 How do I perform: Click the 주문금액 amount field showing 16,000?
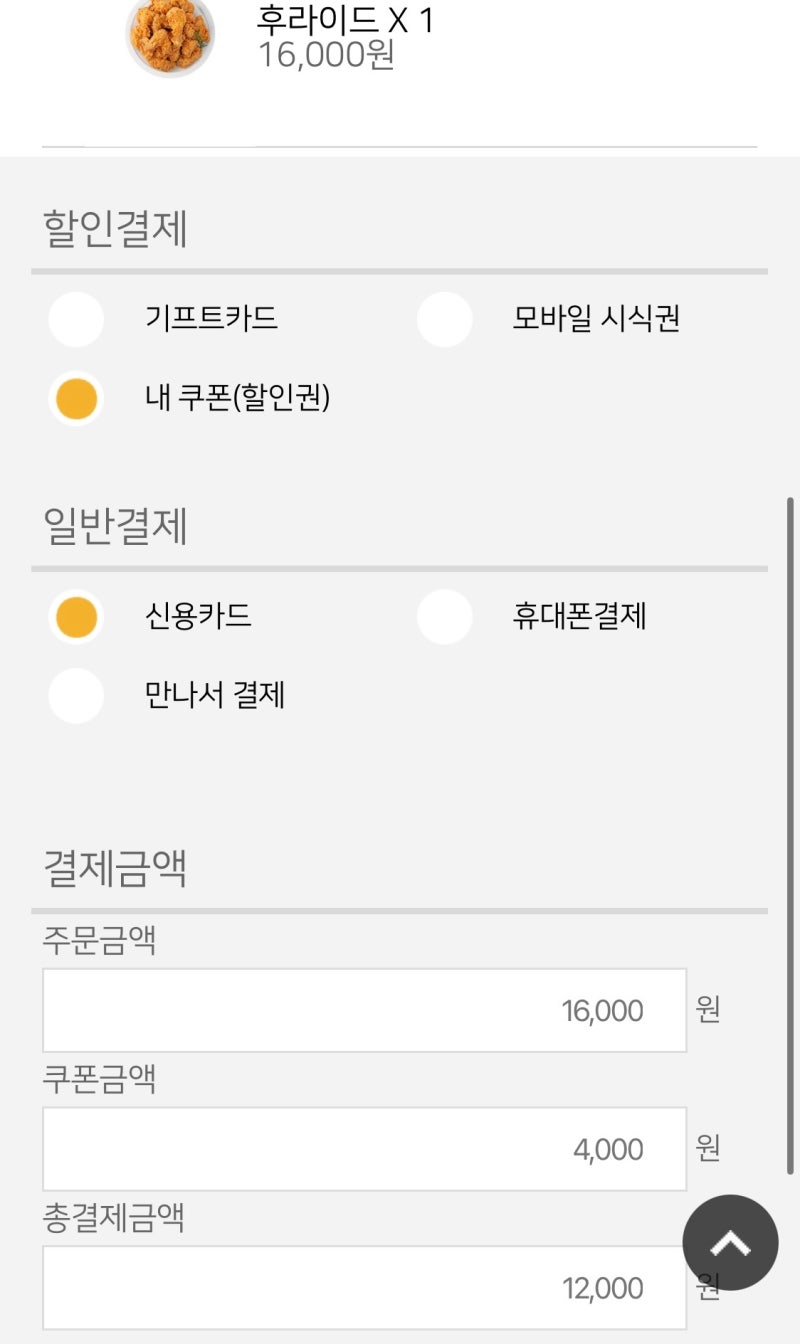365,1010
